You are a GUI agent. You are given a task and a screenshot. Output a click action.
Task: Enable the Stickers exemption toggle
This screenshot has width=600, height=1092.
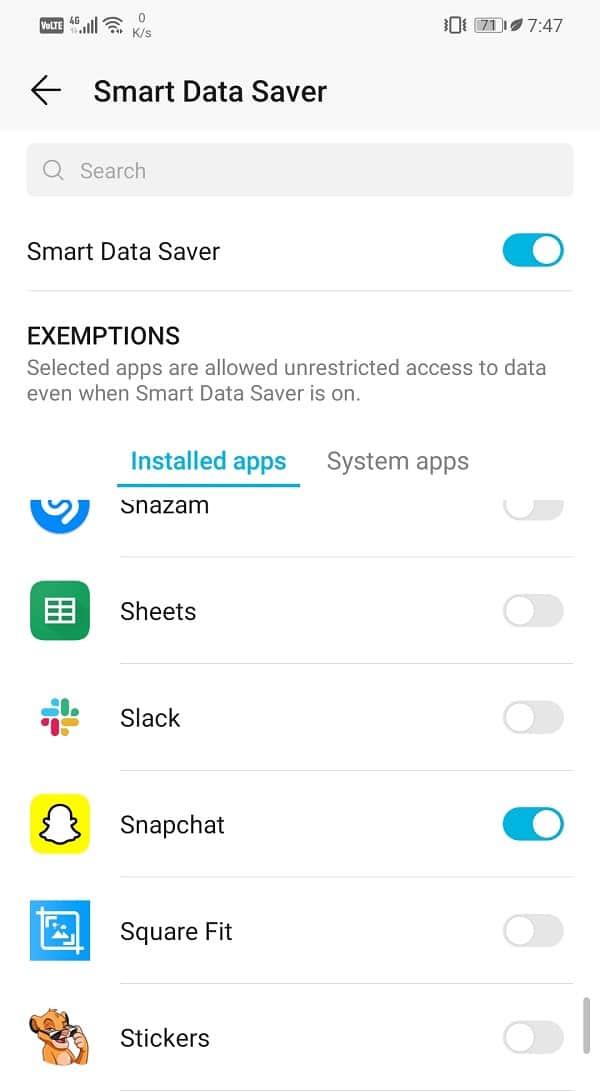[533, 1038]
